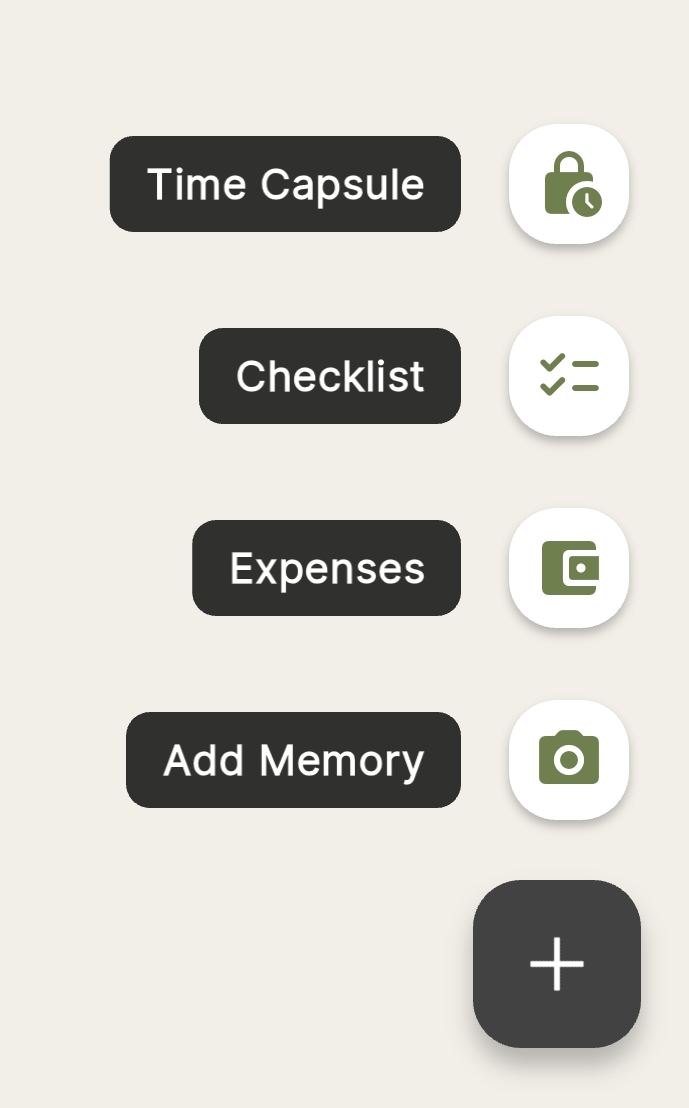The width and height of the screenshot is (689, 1108).
Task: Select the Checklist label
Action: tap(330, 376)
